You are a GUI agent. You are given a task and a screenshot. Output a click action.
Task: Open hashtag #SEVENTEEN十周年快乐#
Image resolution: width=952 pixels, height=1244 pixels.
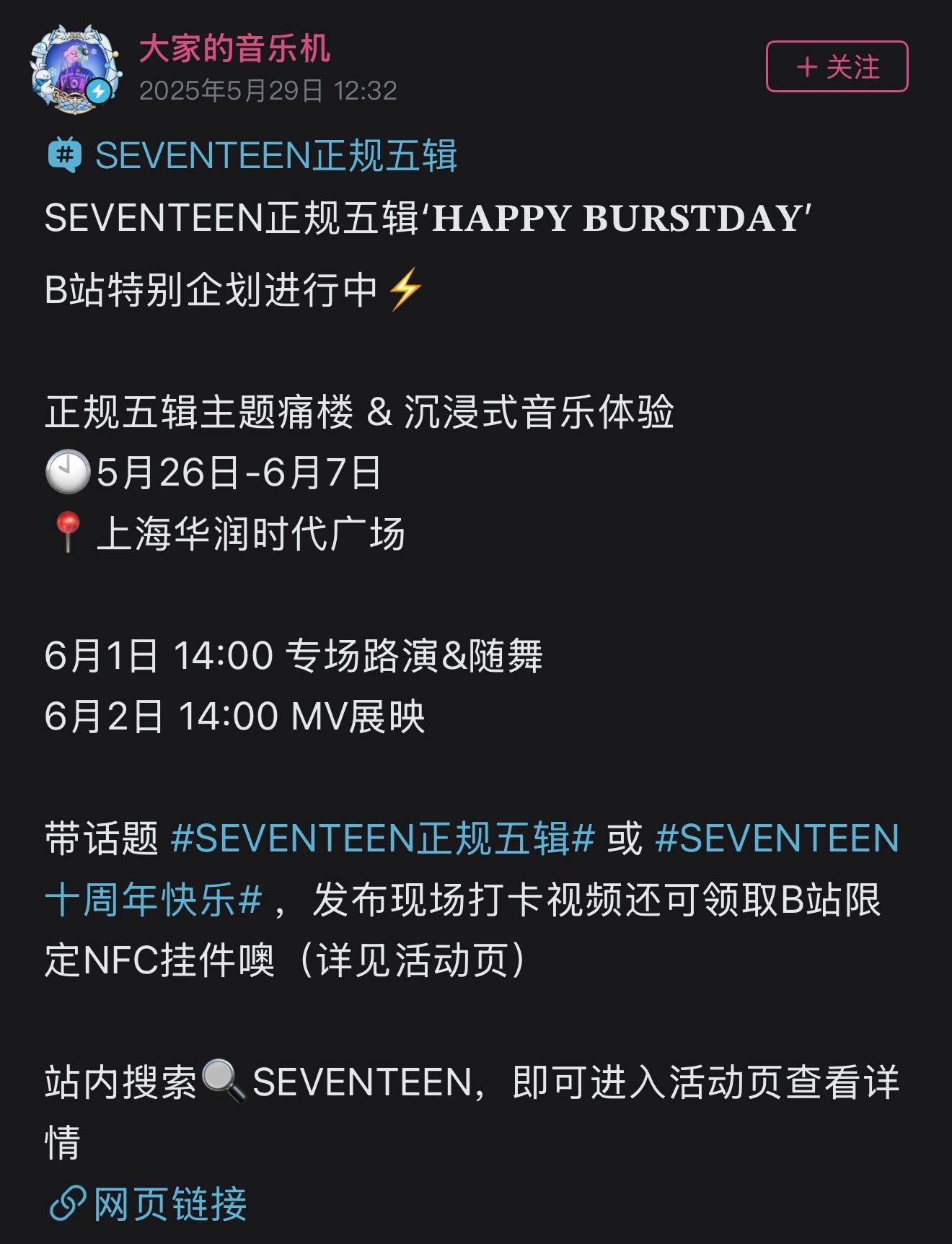[x=776, y=838]
